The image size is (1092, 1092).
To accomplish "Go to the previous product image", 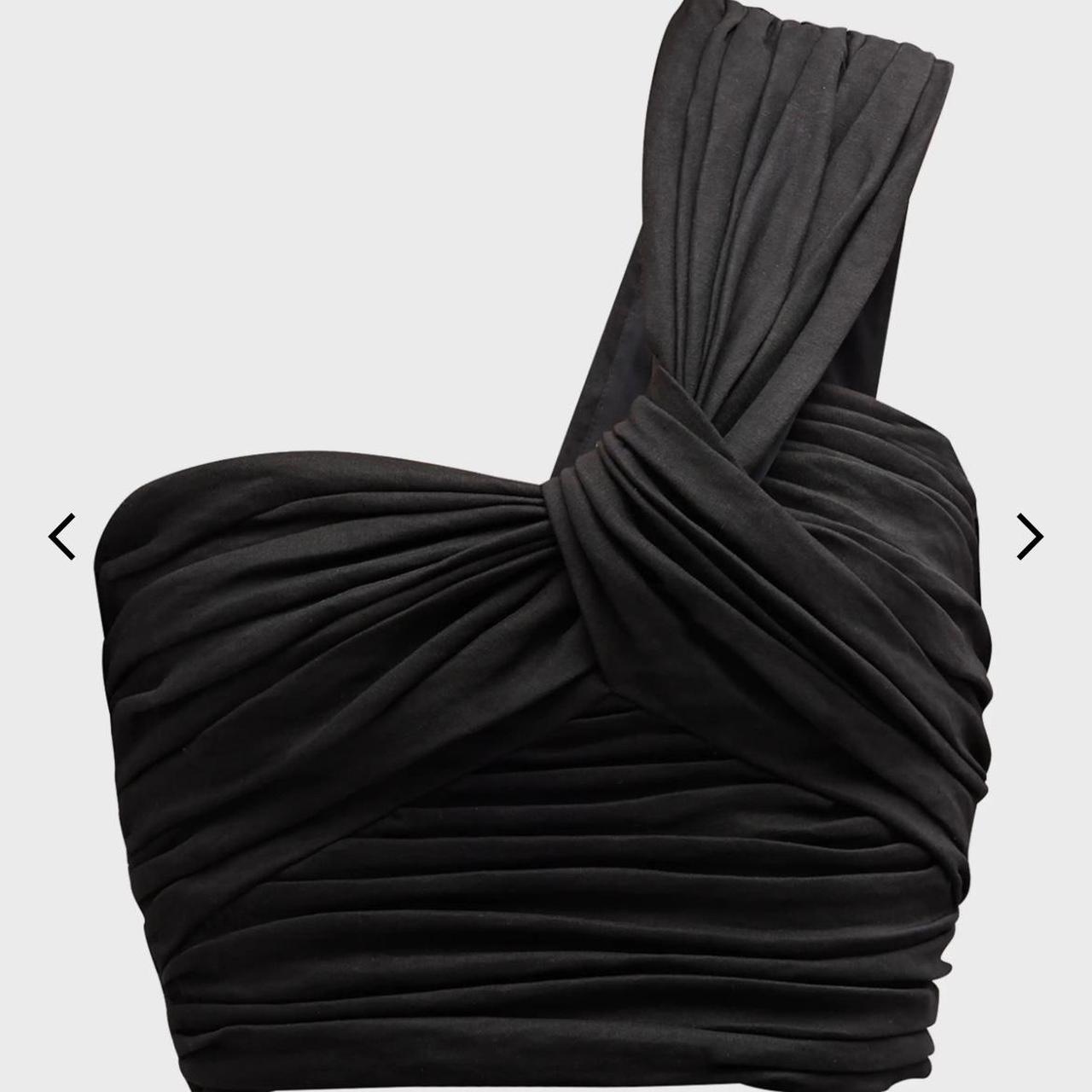I will click(61, 537).
